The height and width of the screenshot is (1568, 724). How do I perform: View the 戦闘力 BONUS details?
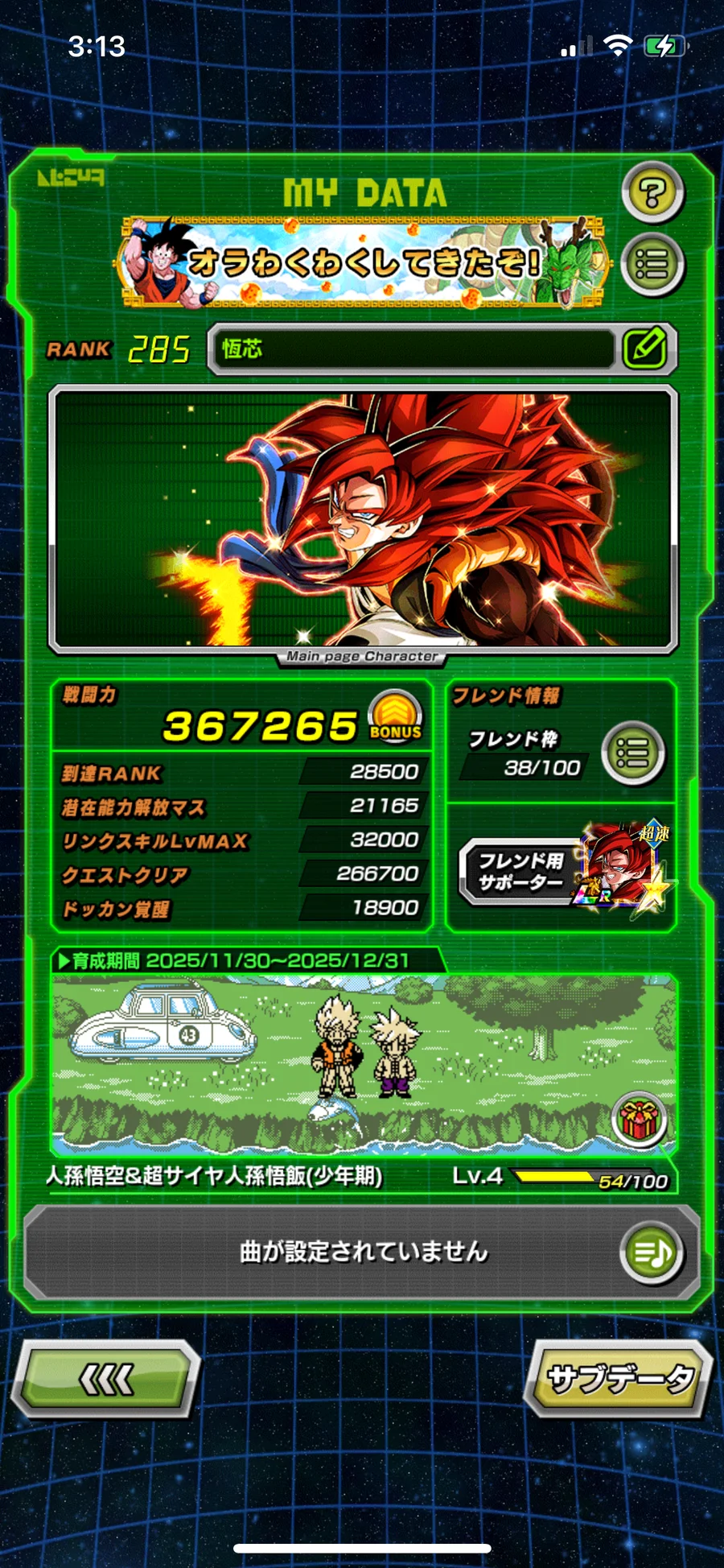[395, 716]
